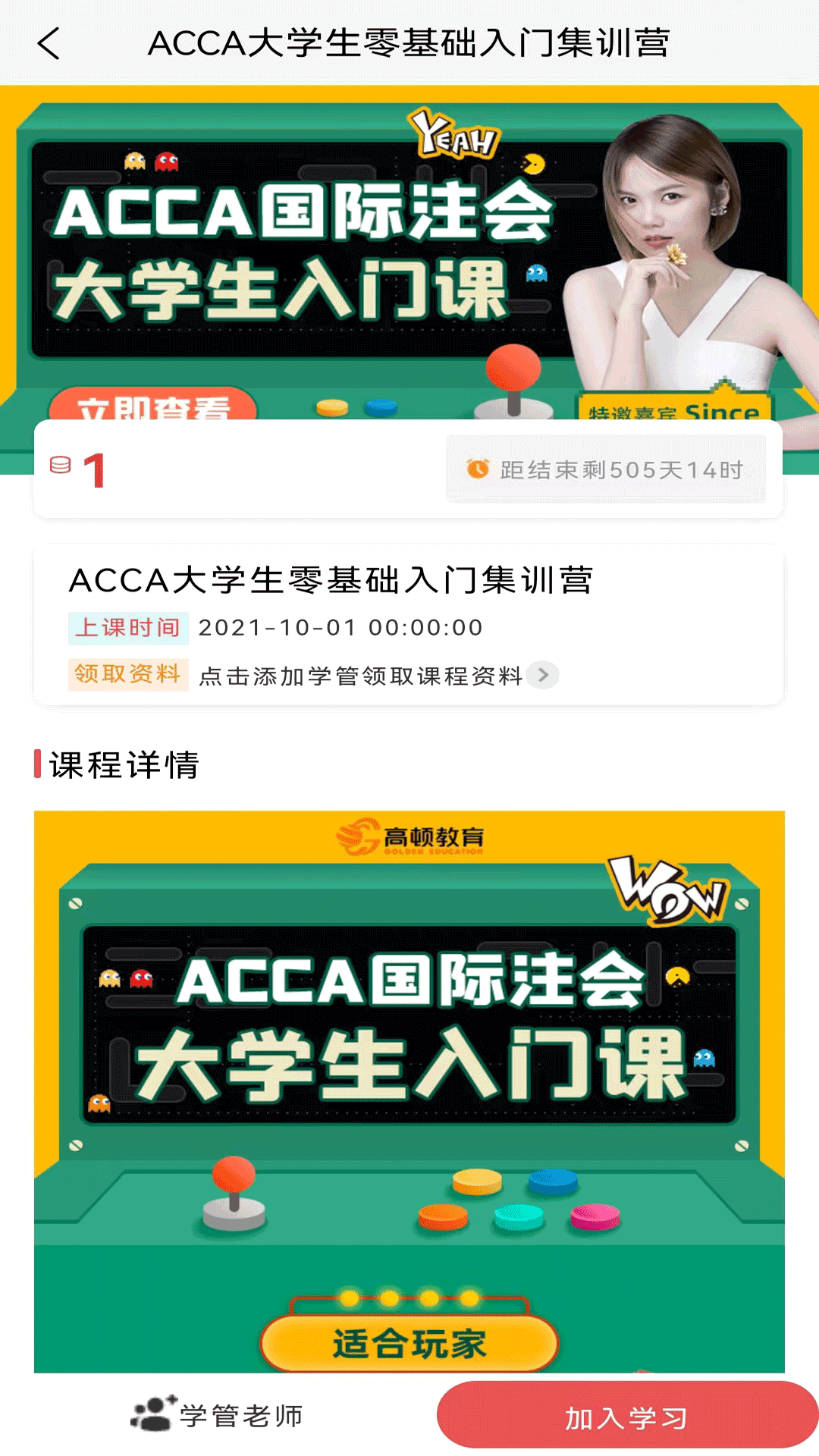Go back using the top-left arrow
The height and width of the screenshot is (1456, 819).
(49, 44)
